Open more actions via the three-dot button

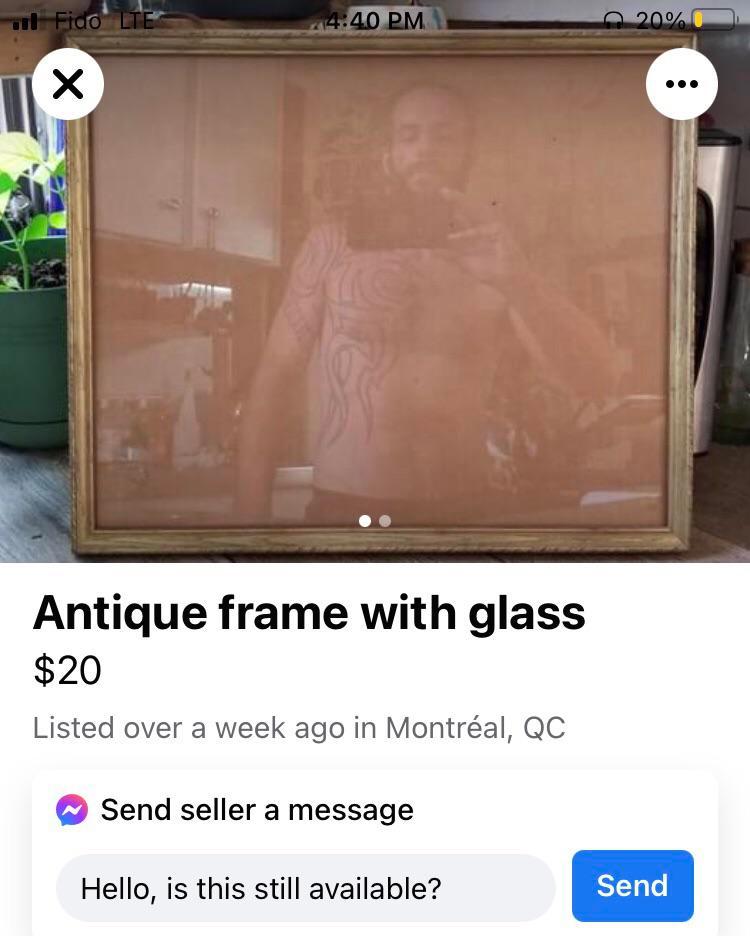tap(682, 84)
